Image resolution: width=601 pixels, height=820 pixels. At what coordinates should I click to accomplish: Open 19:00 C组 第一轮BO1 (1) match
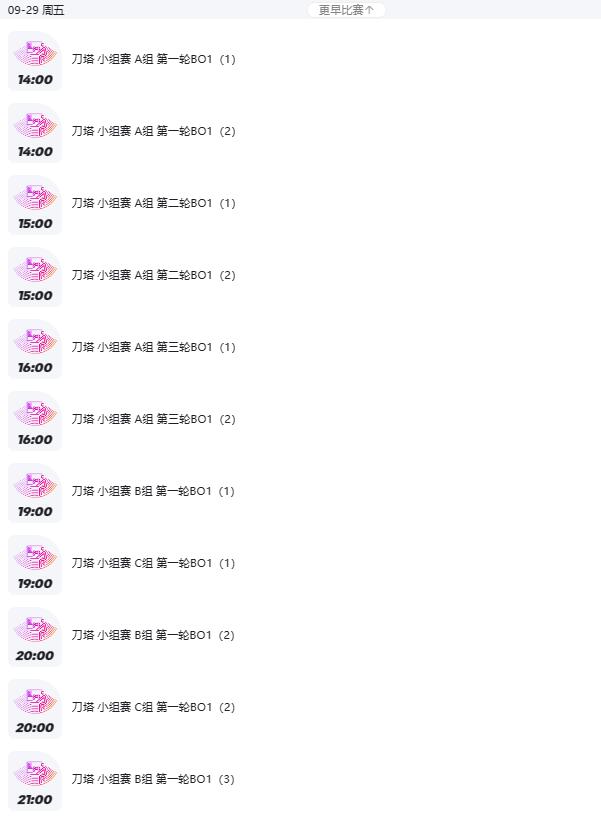point(154,563)
